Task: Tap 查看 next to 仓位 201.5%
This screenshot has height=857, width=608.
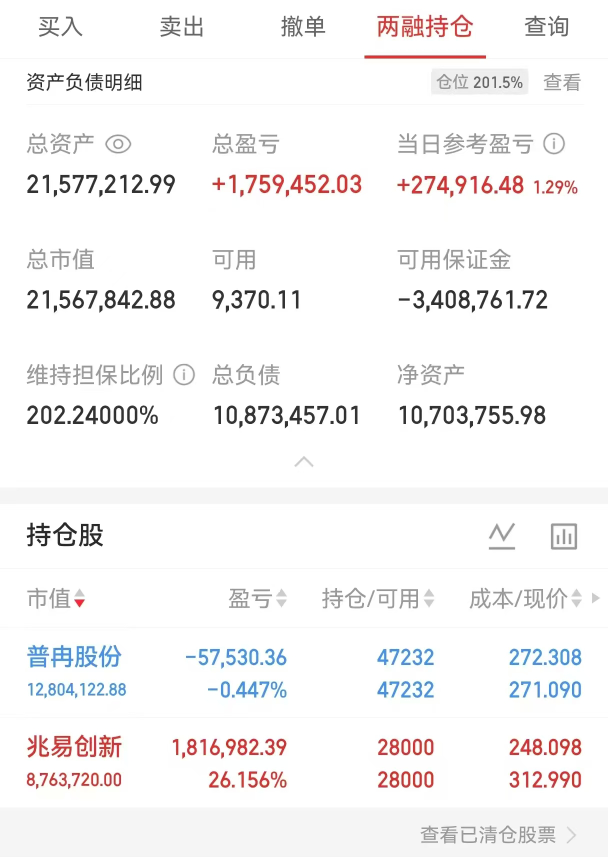Action: (x=562, y=82)
